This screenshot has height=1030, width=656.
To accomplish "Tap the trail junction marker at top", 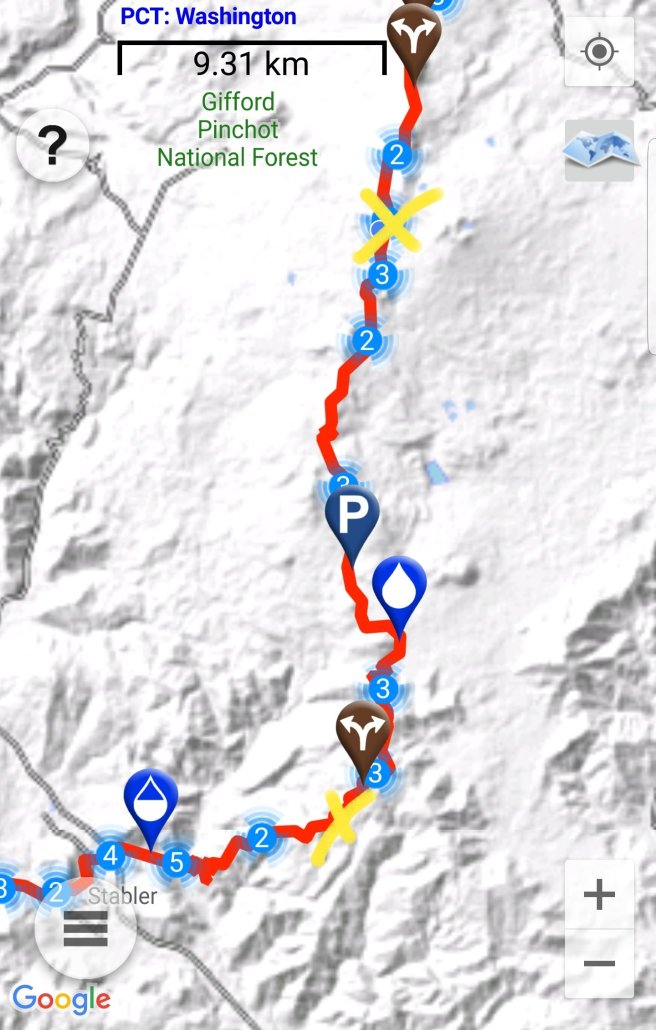I will [415, 40].
